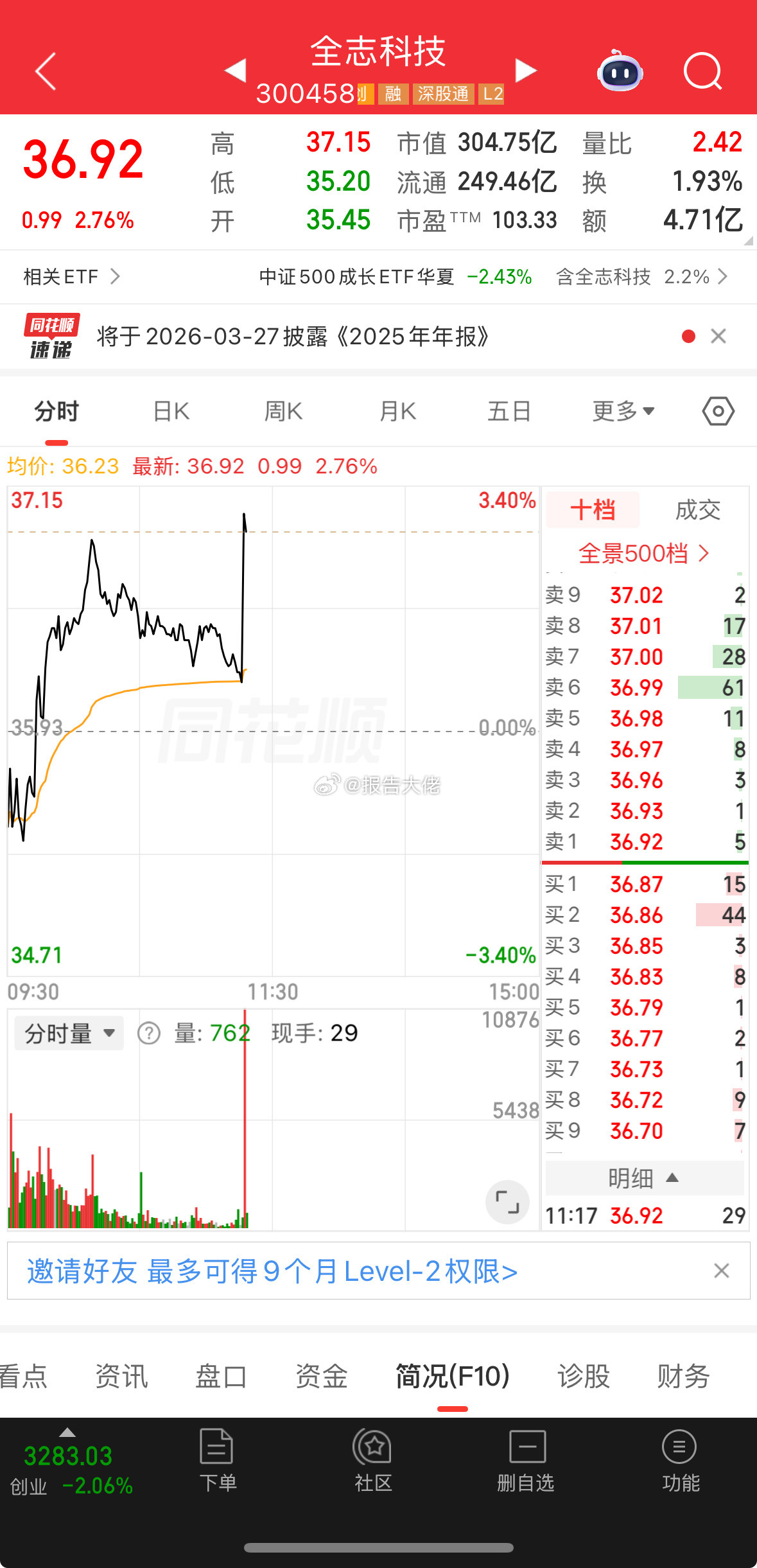Tap the 下单 order placement icon
757x1568 pixels.
[218, 1465]
